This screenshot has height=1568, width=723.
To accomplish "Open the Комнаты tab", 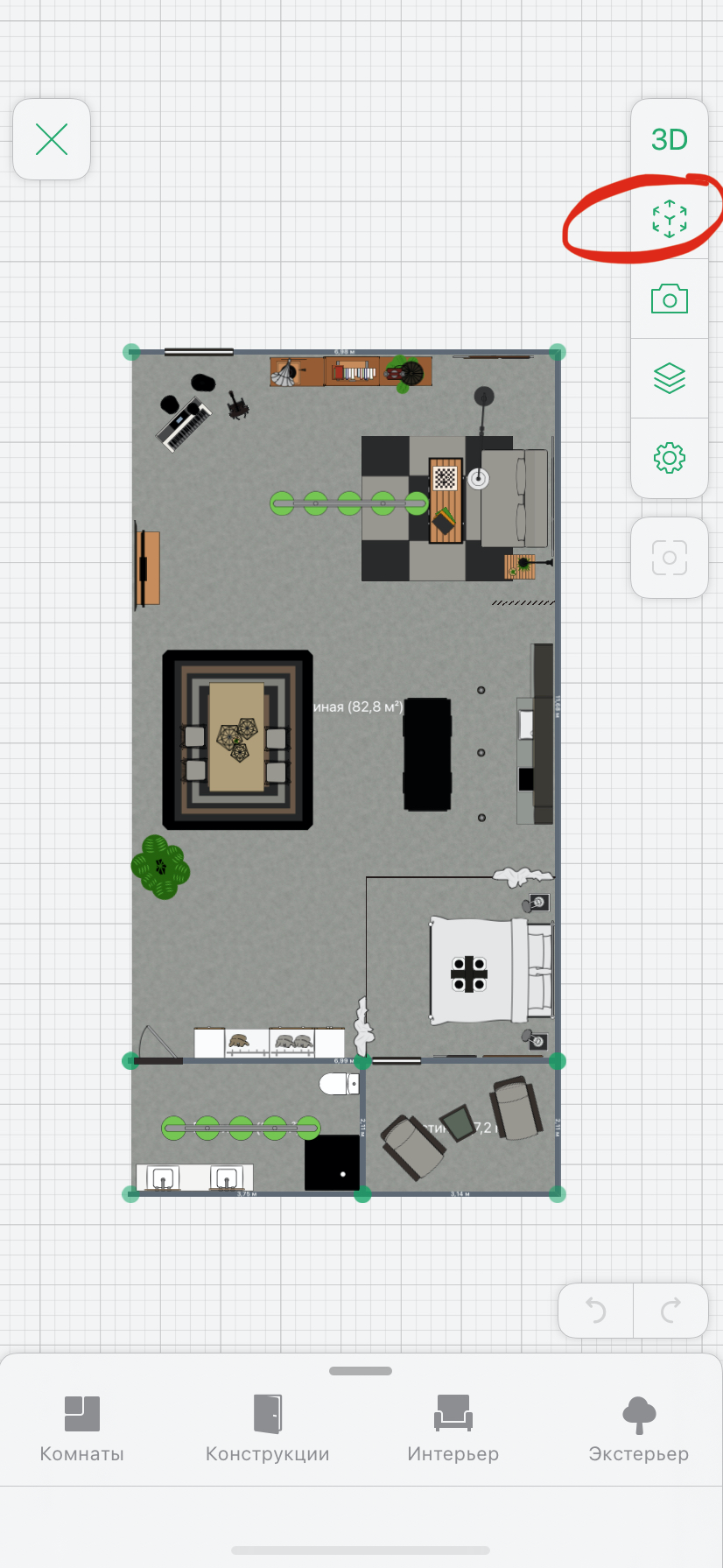I will coord(82,1429).
